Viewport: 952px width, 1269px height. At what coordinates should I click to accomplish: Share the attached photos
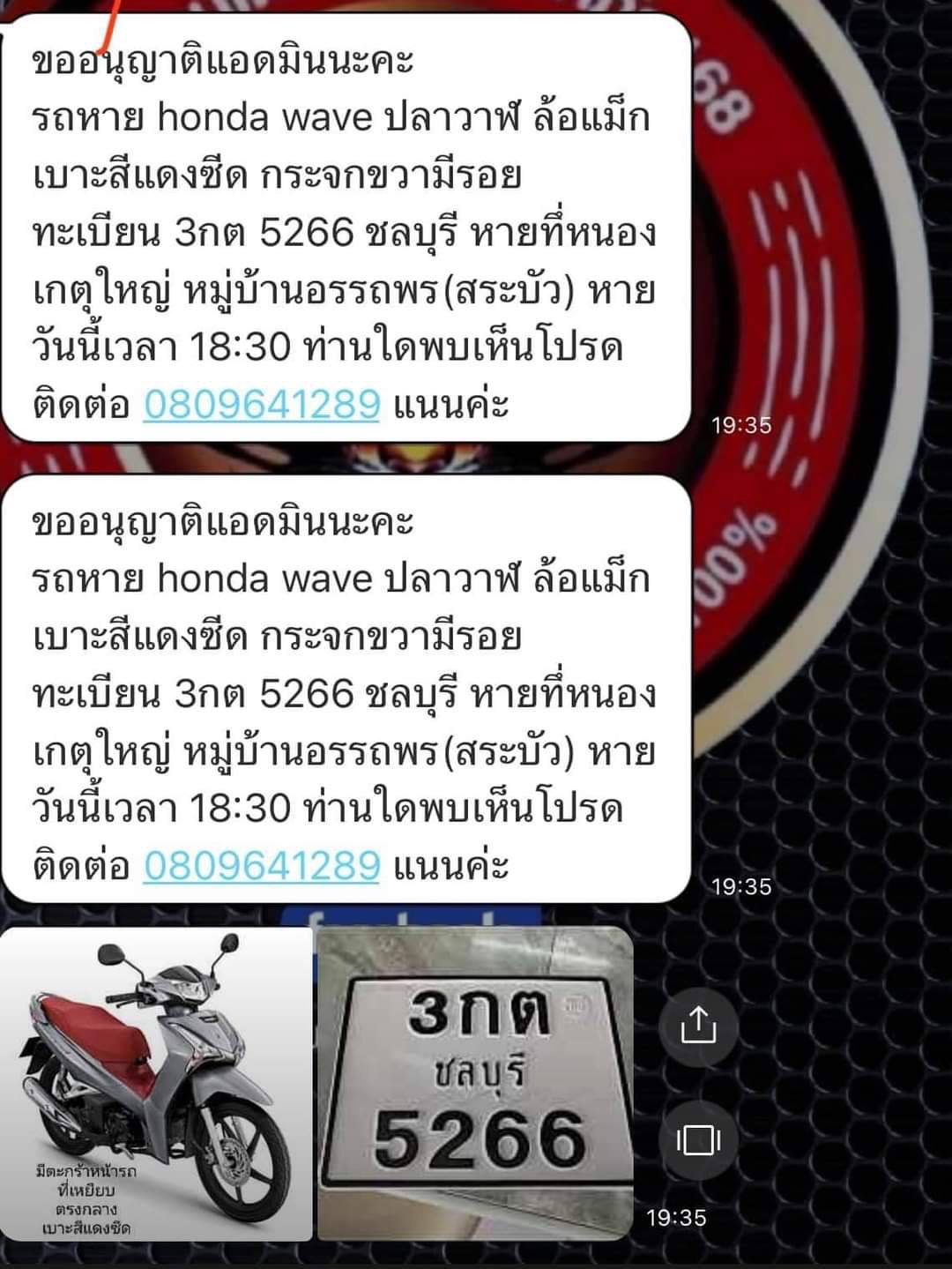pos(698,1025)
